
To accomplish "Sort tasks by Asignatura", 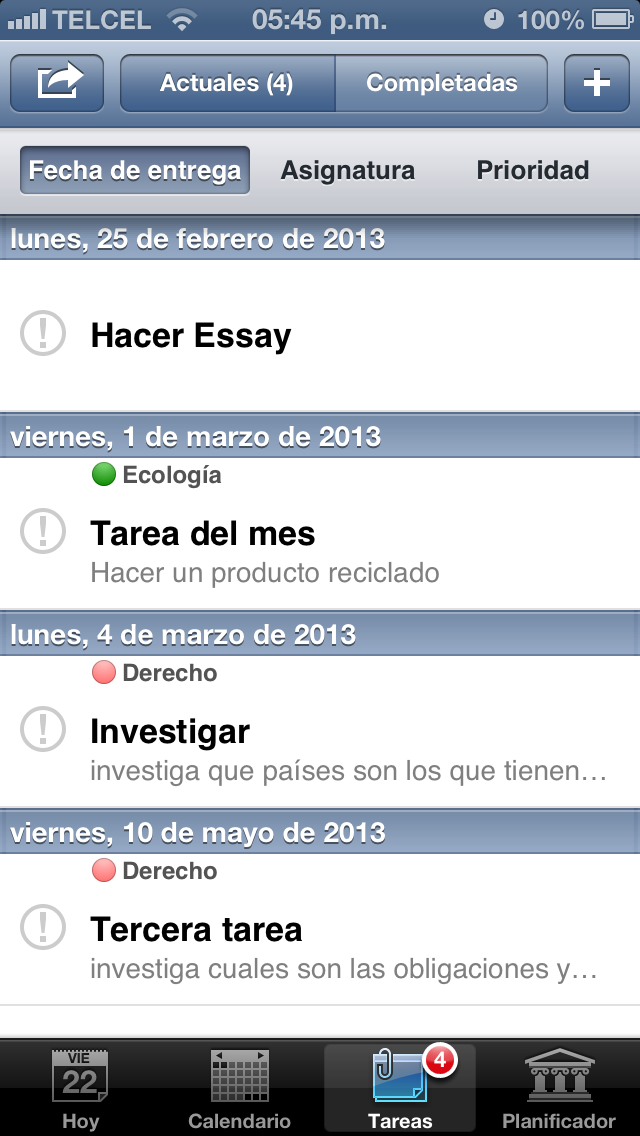I will (348, 170).
